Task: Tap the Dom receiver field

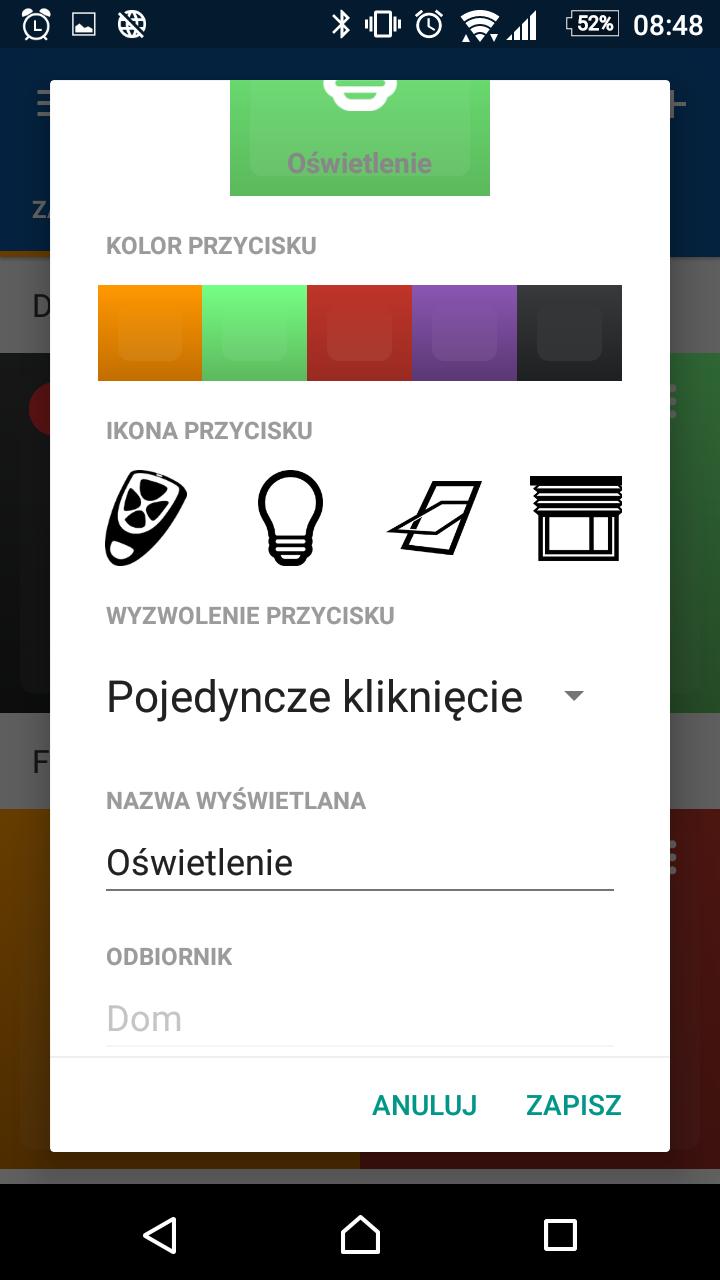Action: point(360,1019)
